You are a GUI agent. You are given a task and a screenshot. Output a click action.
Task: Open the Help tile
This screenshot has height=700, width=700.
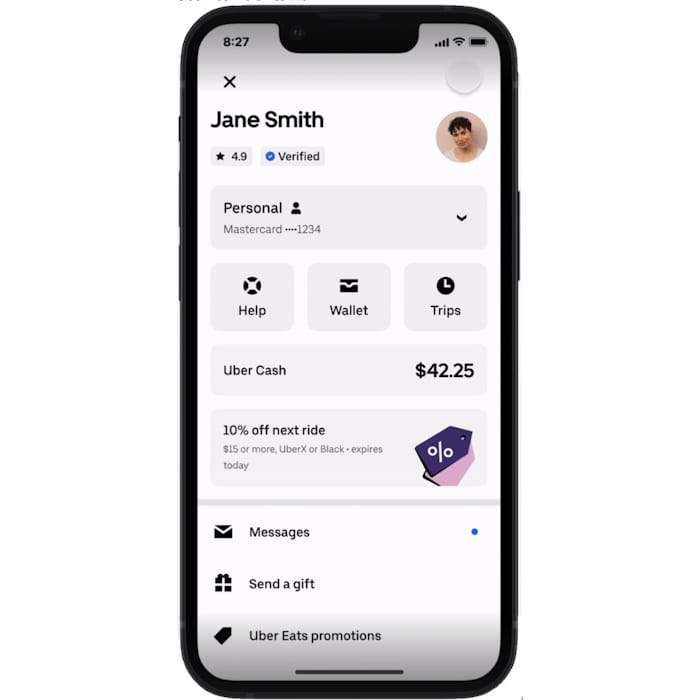[252, 297]
